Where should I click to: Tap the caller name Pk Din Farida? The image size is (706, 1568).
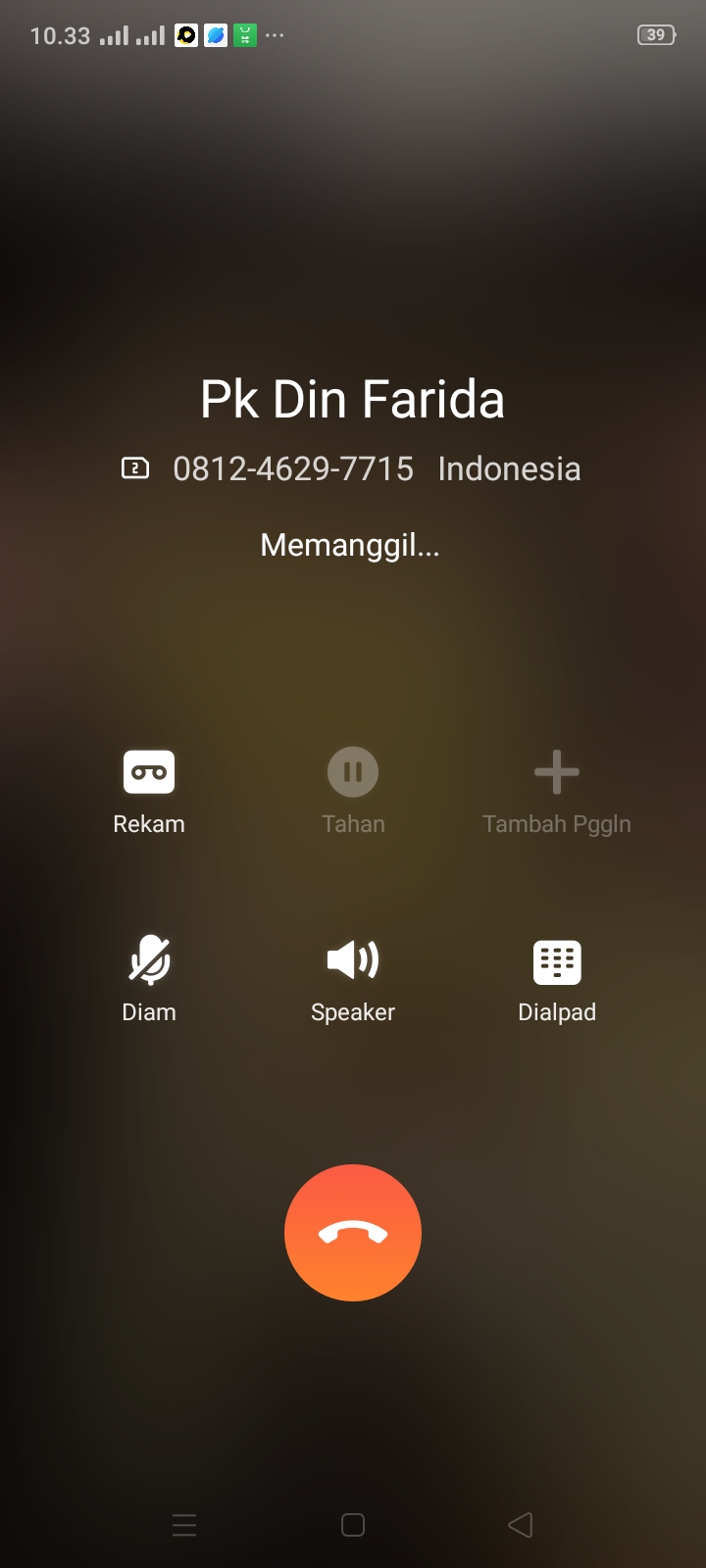click(353, 398)
